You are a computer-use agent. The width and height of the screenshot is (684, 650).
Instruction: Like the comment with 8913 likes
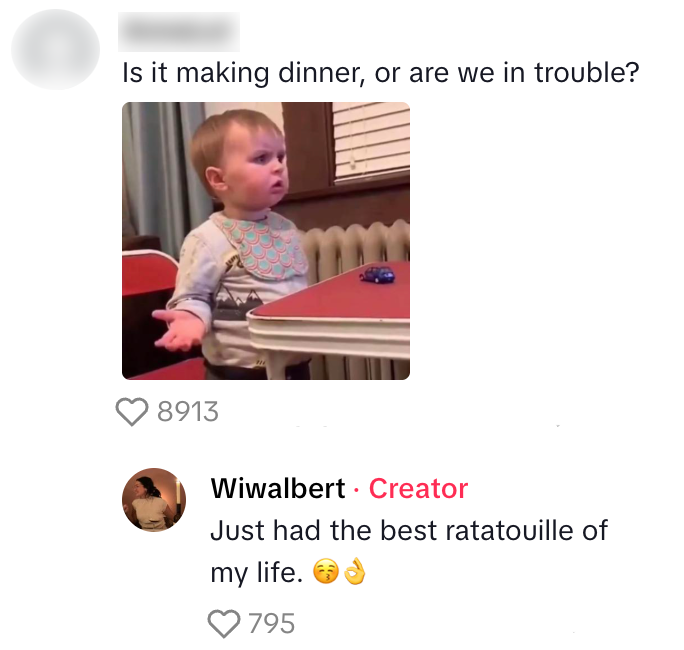tap(133, 411)
